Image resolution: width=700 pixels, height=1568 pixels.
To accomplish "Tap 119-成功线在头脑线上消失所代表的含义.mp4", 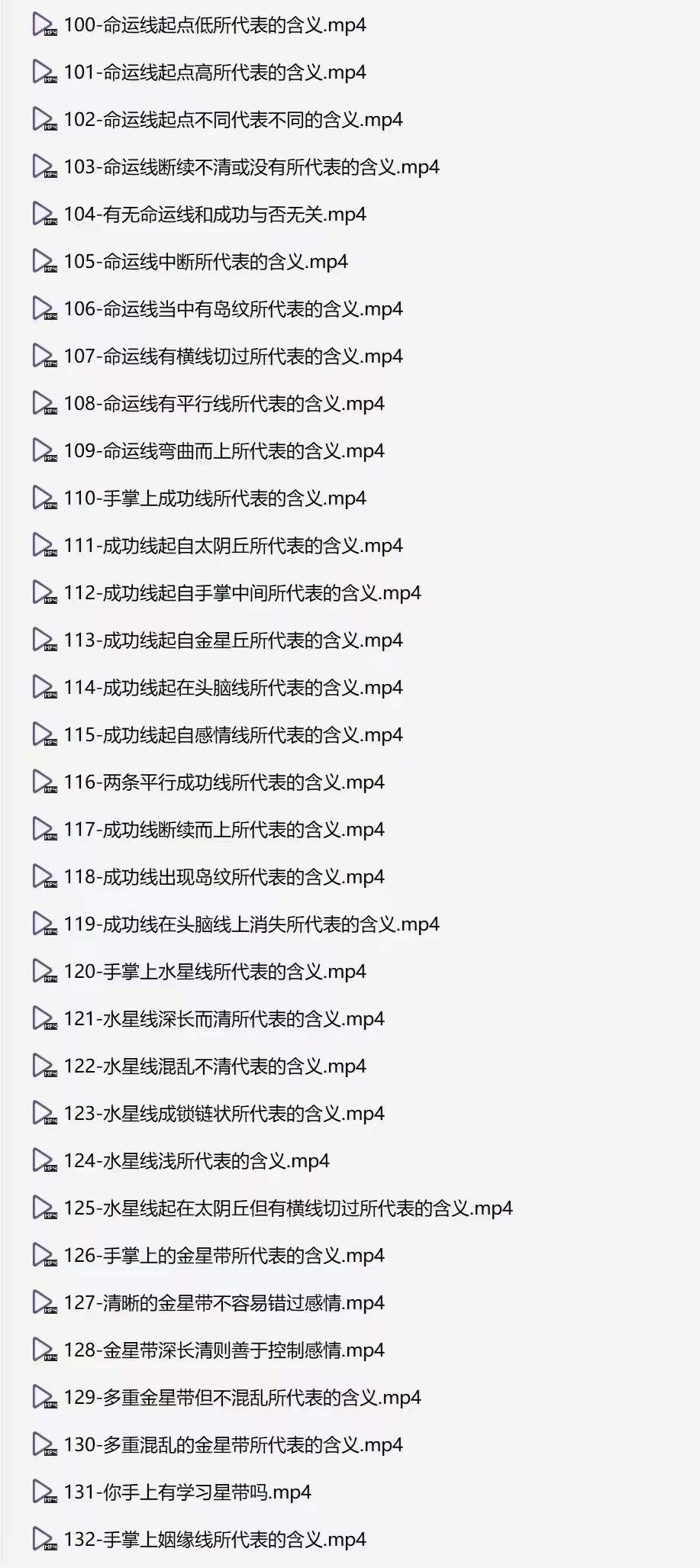I will coord(251,924).
